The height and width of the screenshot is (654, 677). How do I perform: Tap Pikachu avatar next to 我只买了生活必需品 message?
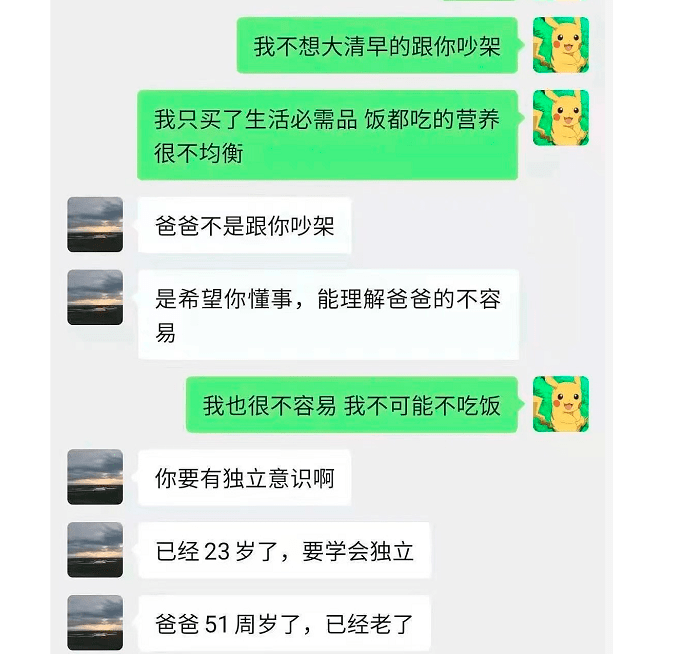560,118
